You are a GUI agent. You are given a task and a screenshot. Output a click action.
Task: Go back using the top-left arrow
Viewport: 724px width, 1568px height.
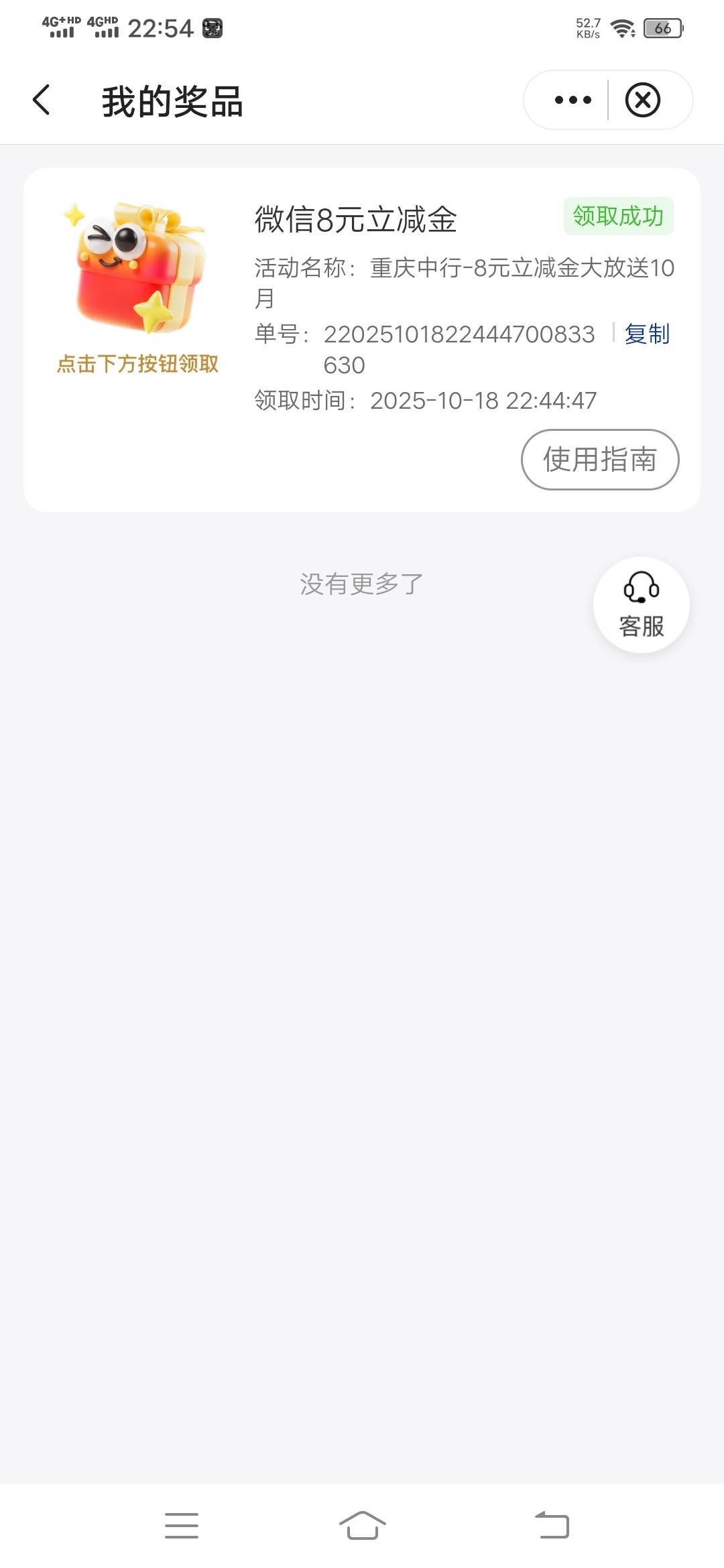point(42,100)
